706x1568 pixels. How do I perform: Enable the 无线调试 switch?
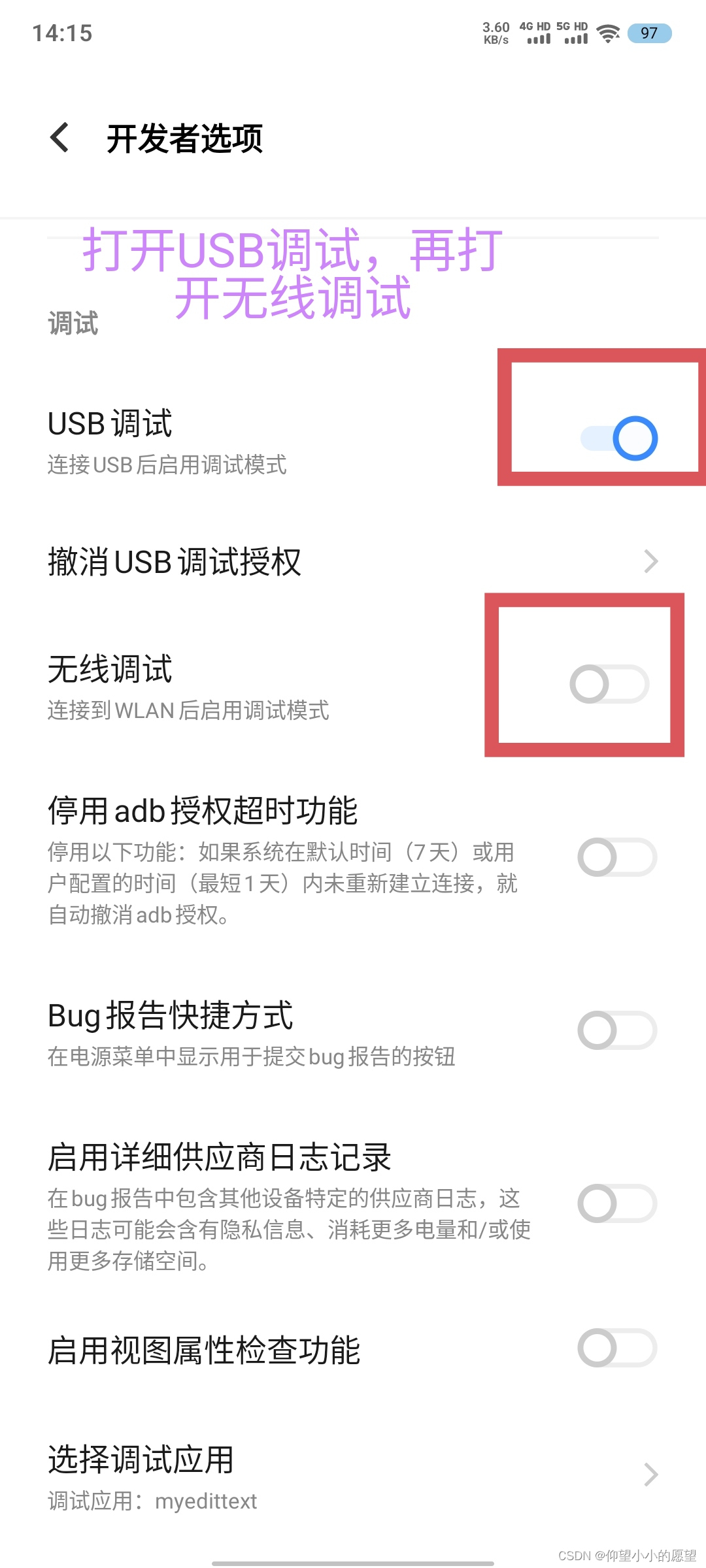[x=609, y=684]
